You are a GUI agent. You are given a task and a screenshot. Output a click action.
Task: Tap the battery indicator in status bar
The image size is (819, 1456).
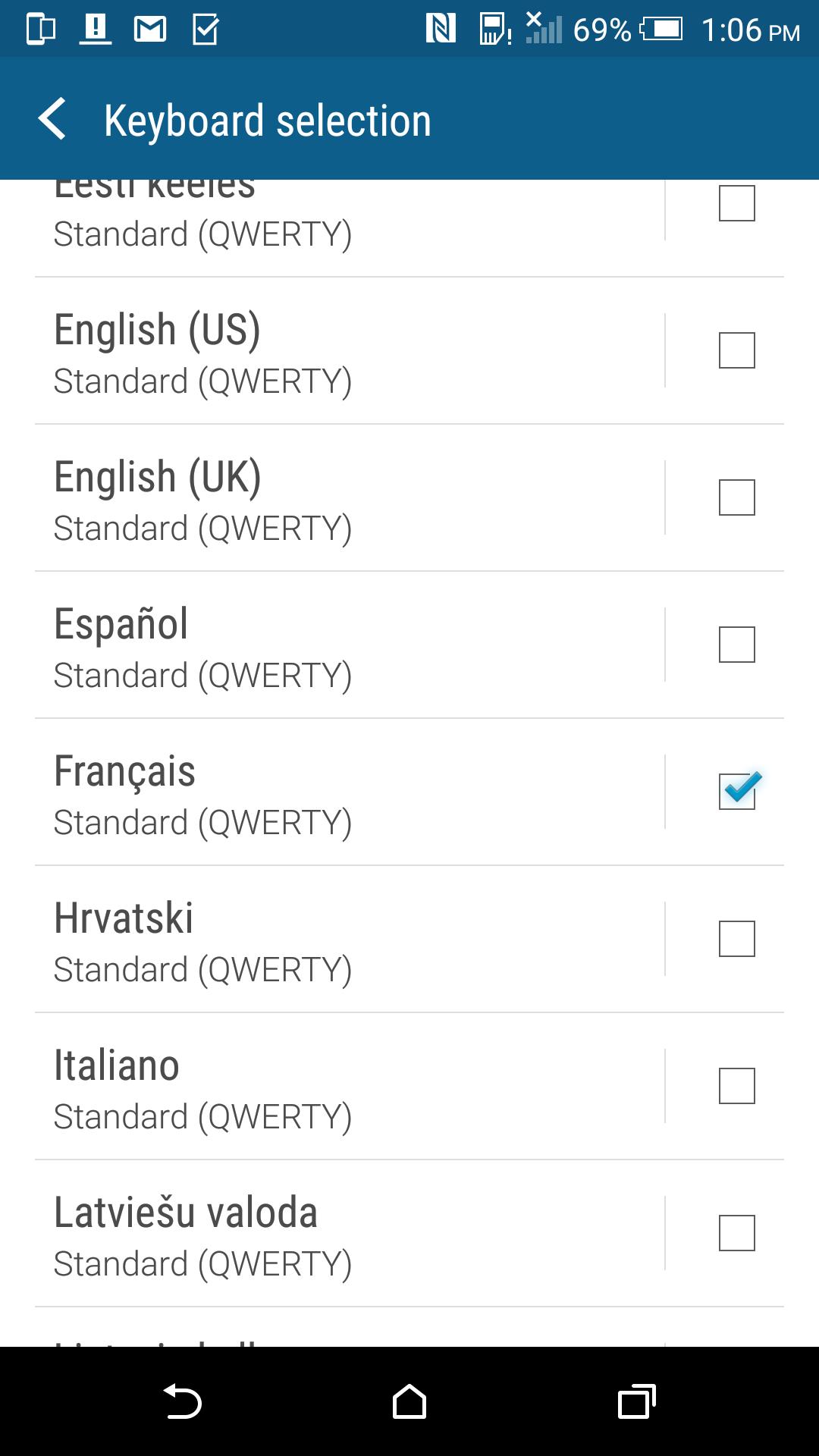point(662,29)
